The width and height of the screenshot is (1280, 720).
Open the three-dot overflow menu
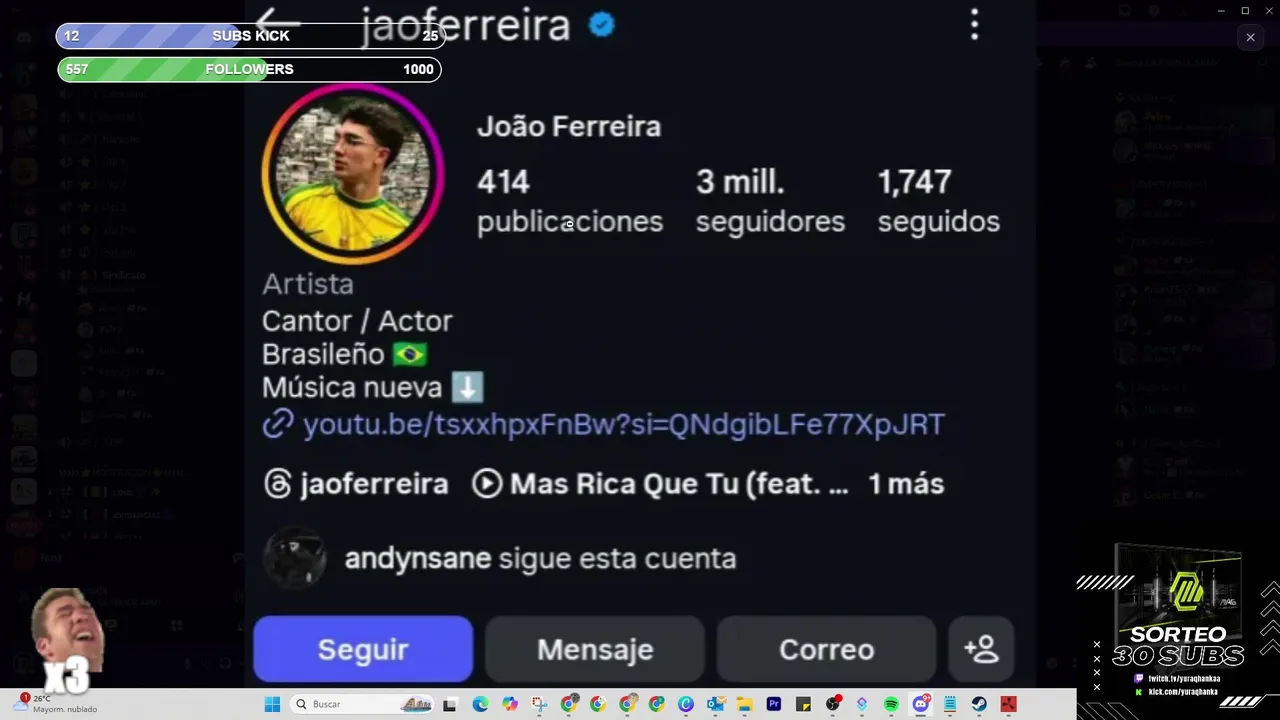coord(974,25)
